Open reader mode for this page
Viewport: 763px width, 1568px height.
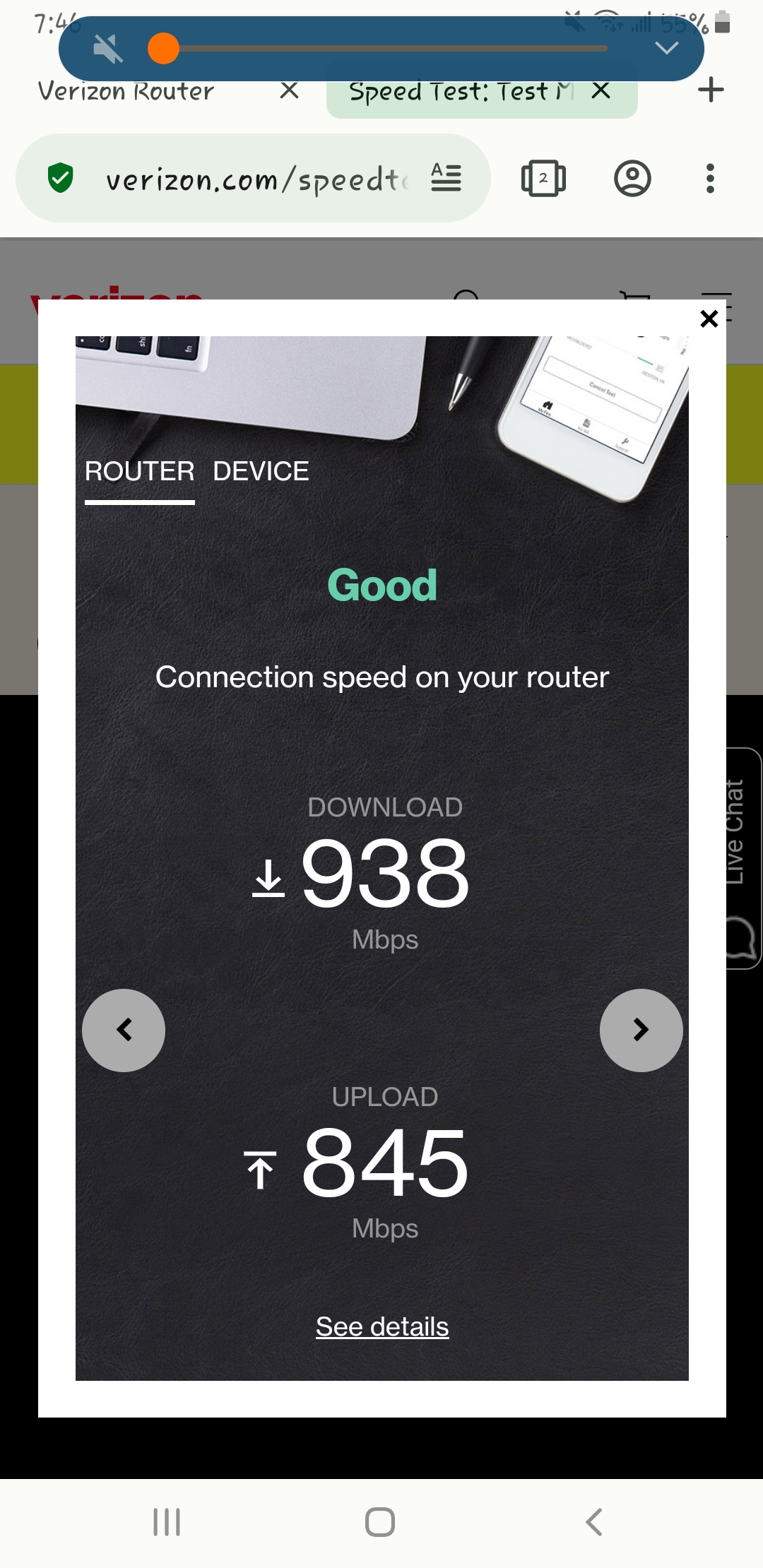coord(446,178)
